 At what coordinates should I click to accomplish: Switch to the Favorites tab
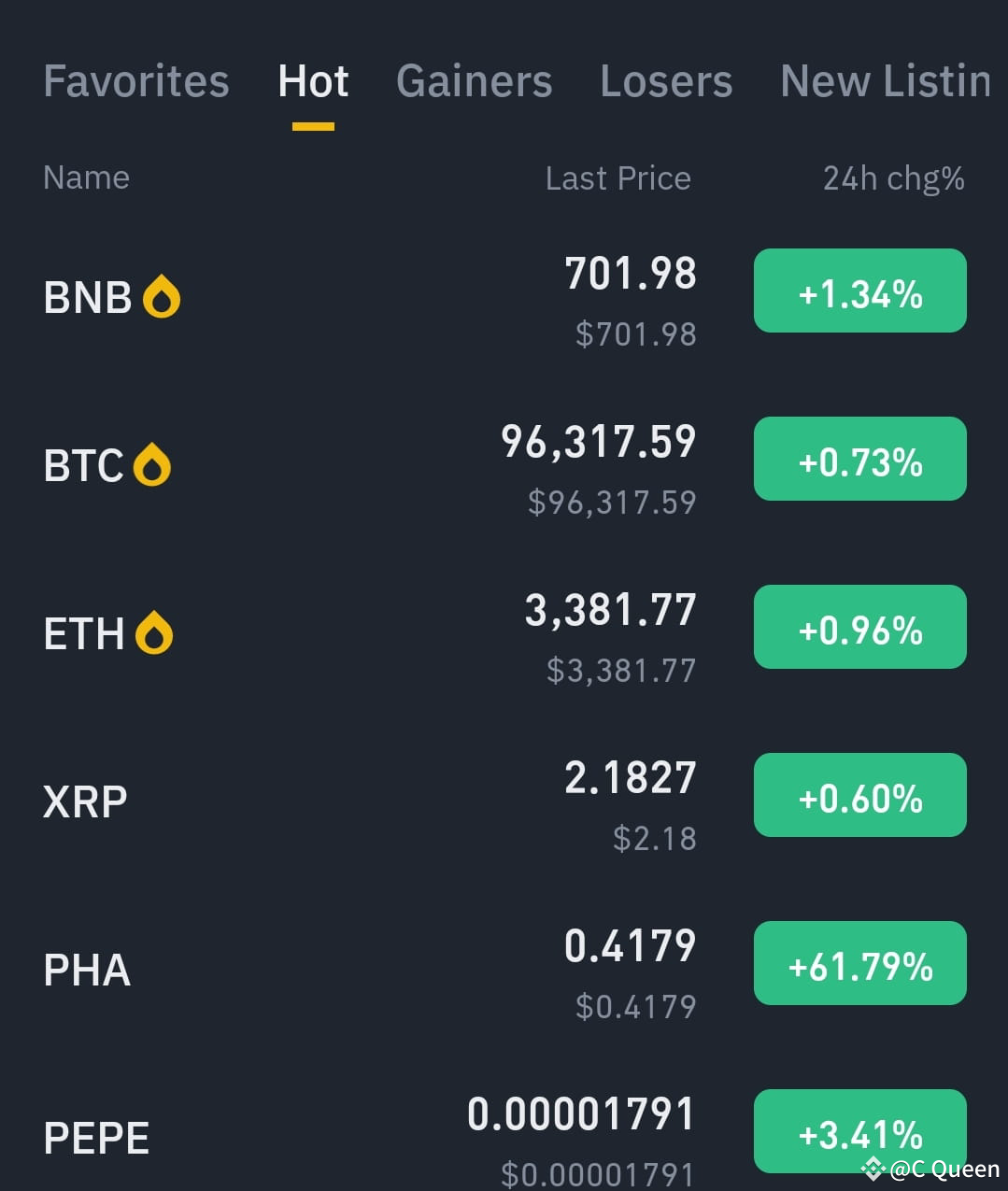click(135, 82)
